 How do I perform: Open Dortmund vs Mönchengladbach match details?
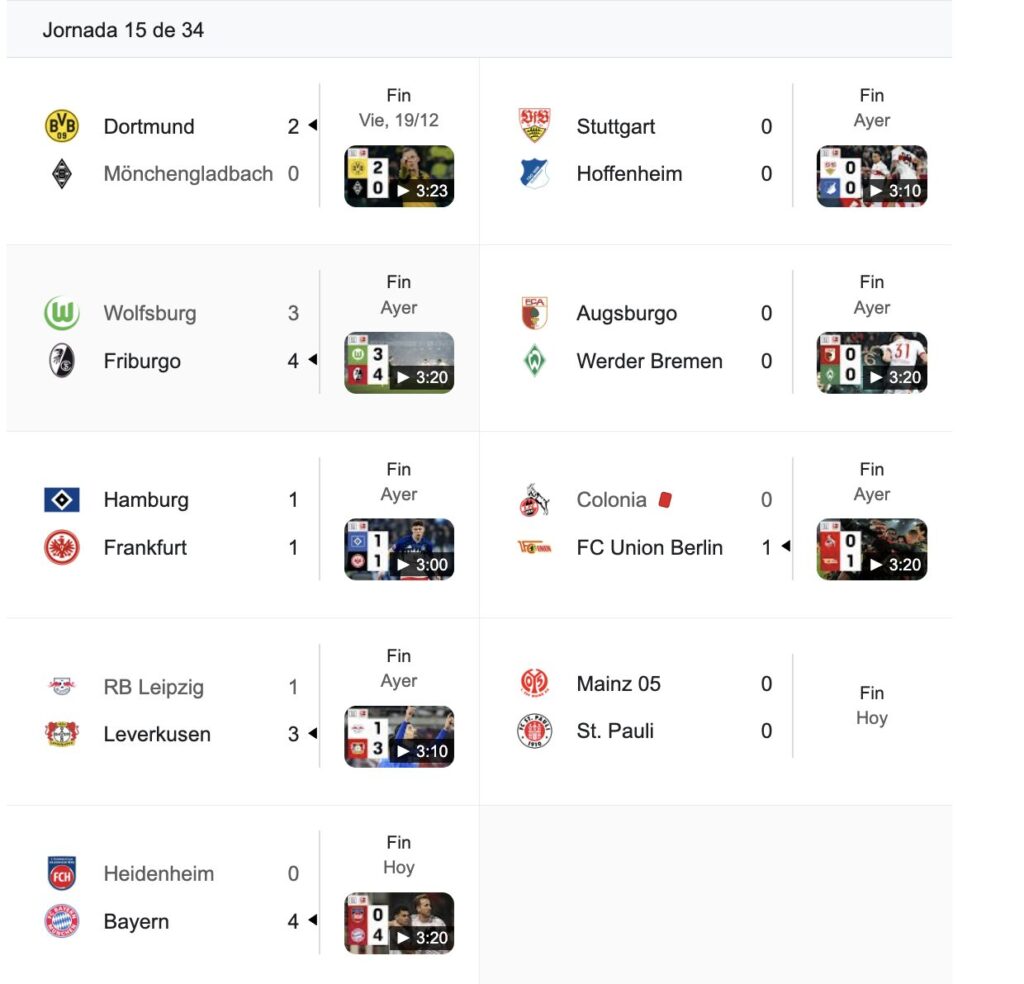pos(170,150)
